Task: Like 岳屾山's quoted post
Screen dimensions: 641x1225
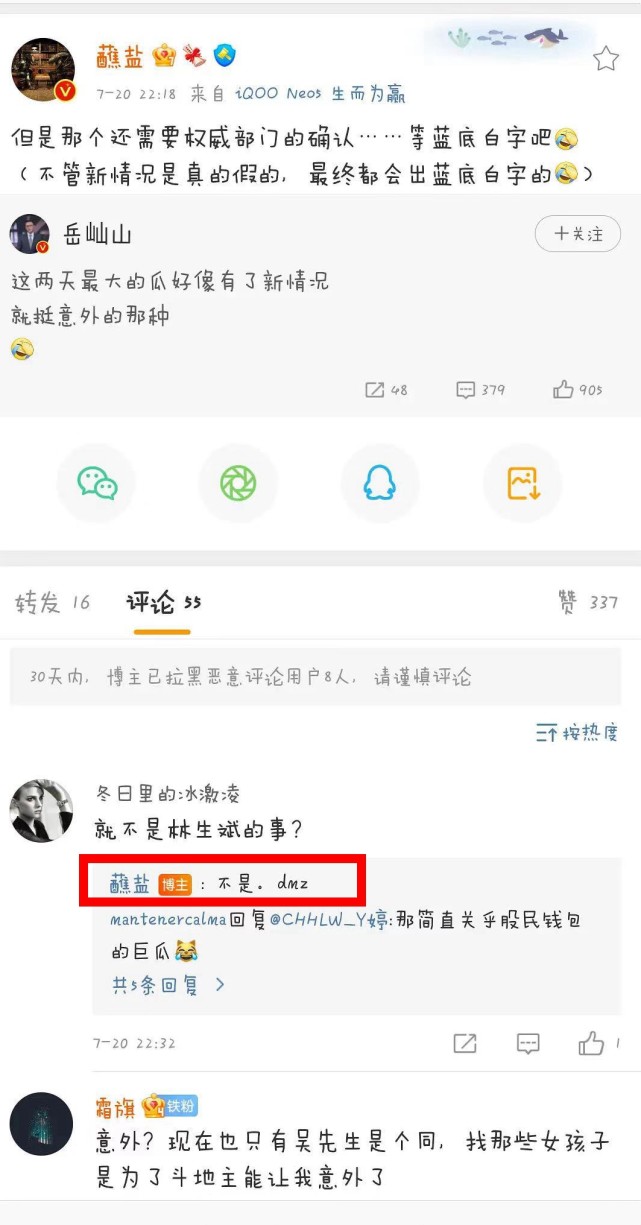Action: coord(577,390)
